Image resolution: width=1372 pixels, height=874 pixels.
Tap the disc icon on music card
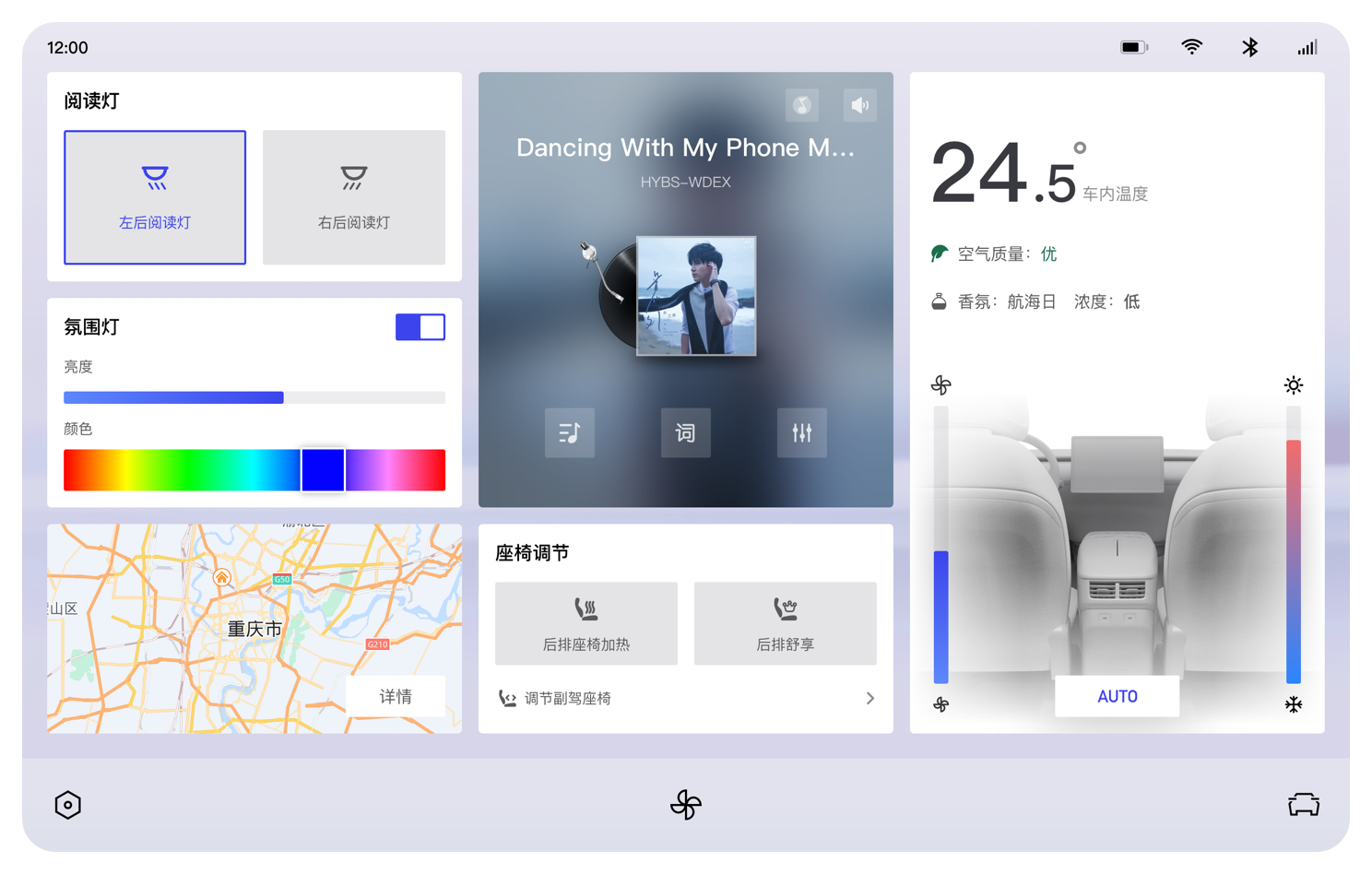click(802, 105)
